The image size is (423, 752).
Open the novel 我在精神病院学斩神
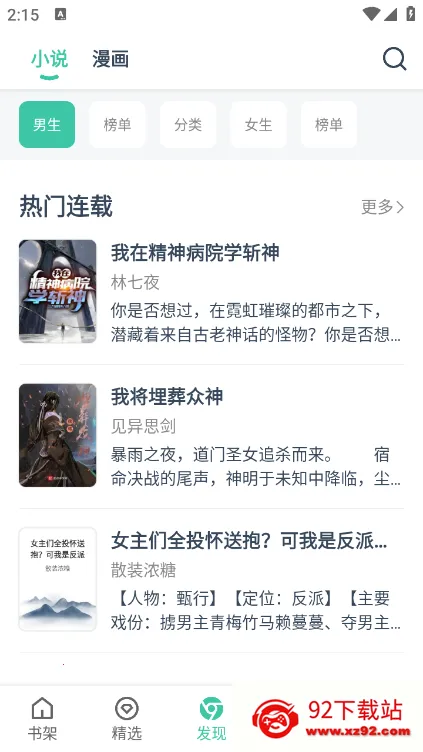point(212,292)
